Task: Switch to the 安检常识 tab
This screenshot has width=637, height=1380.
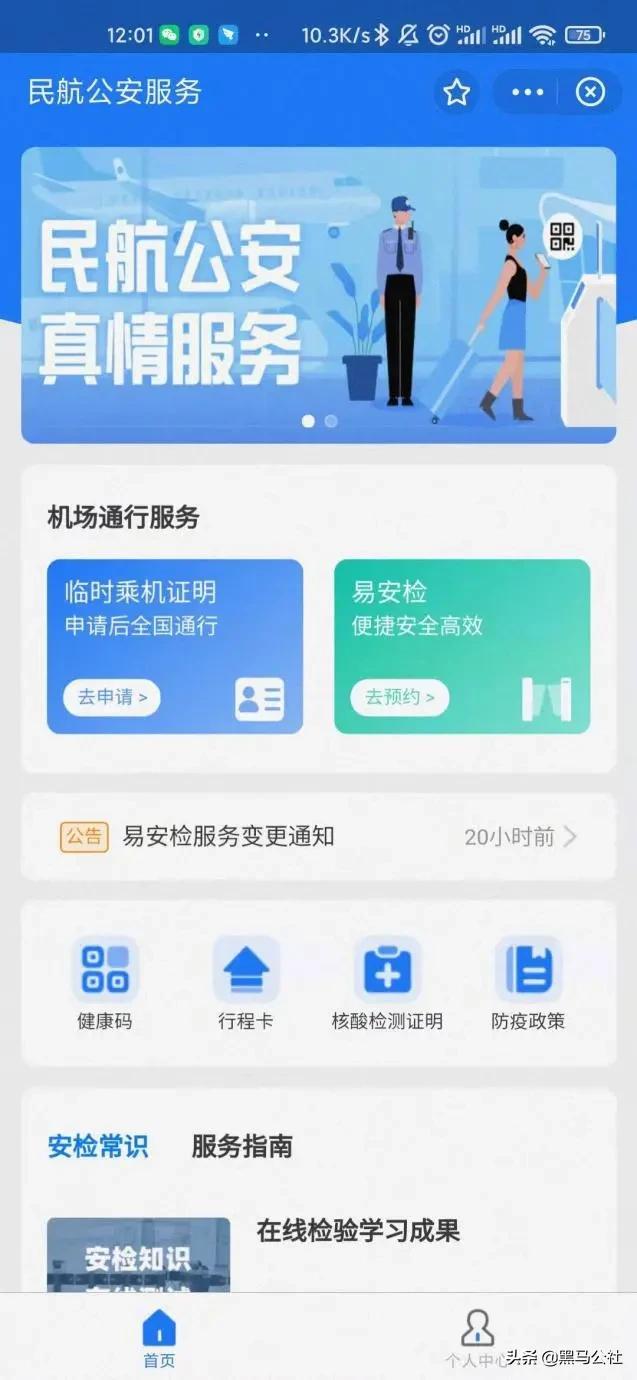Action: 98,1146
